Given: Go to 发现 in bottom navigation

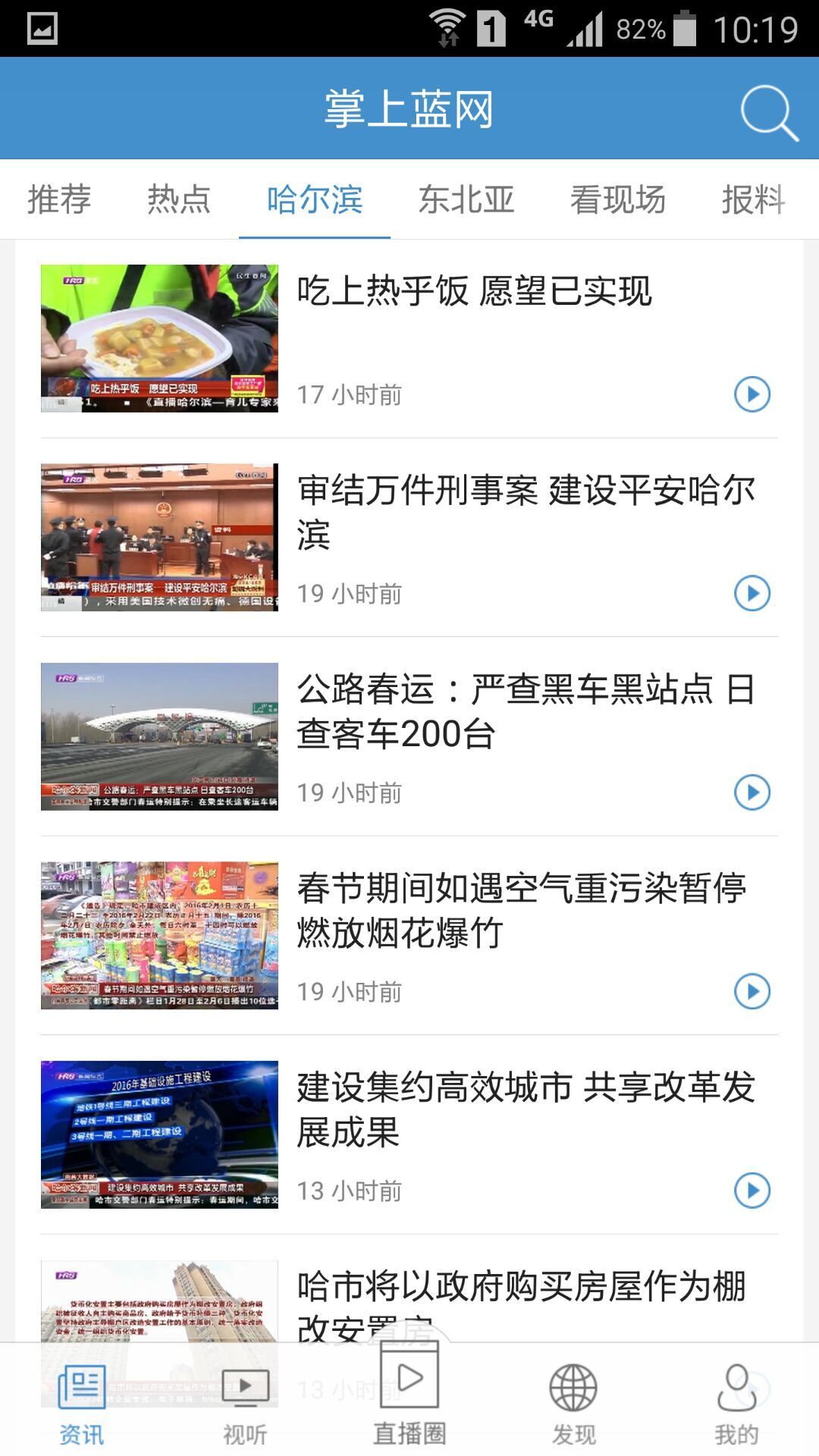Looking at the screenshot, I should point(573,1401).
